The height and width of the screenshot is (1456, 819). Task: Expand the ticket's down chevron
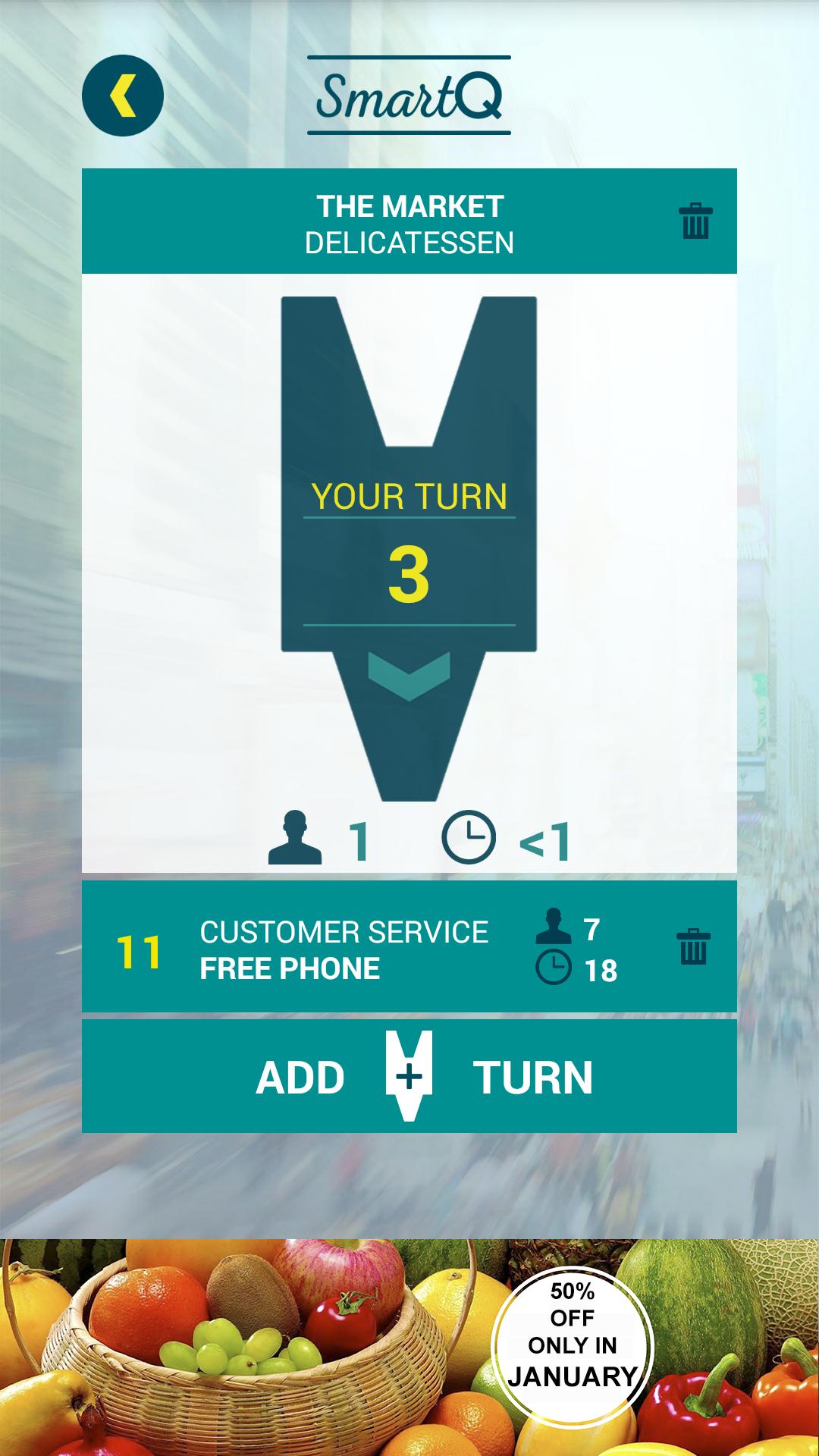[x=409, y=674]
